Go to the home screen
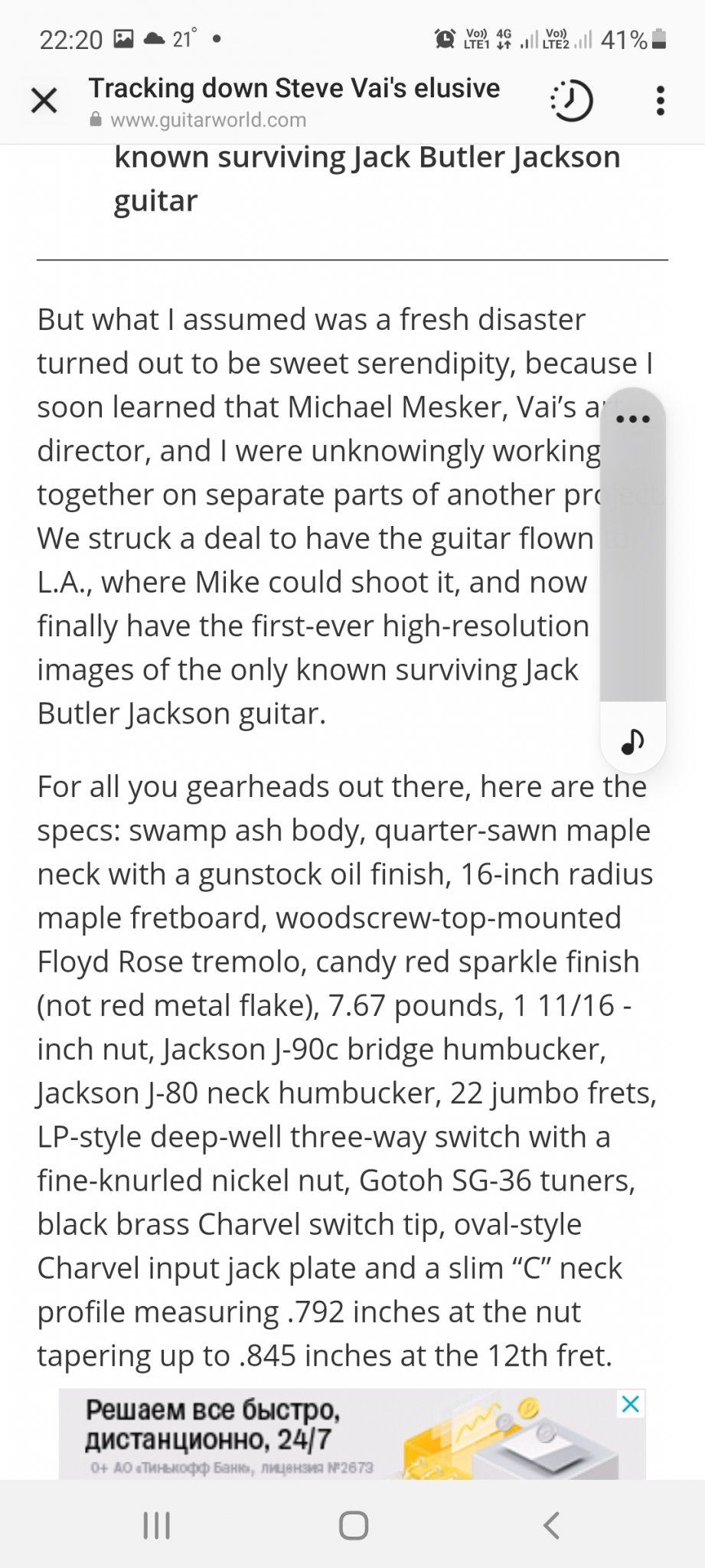This screenshot has height=1568, width=705. [353, 1525]
